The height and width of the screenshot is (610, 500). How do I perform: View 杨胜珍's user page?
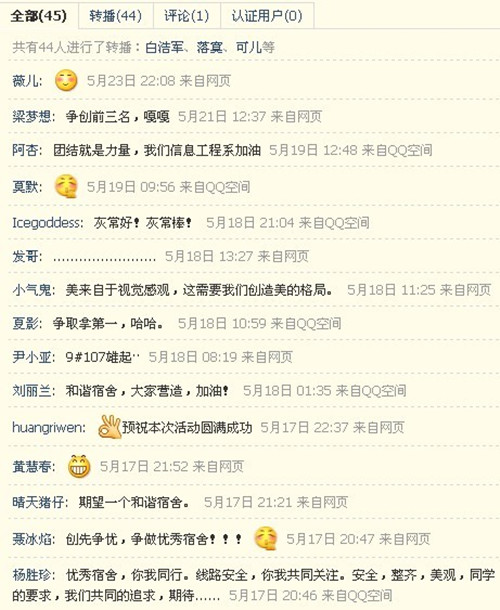pos(31,575)
